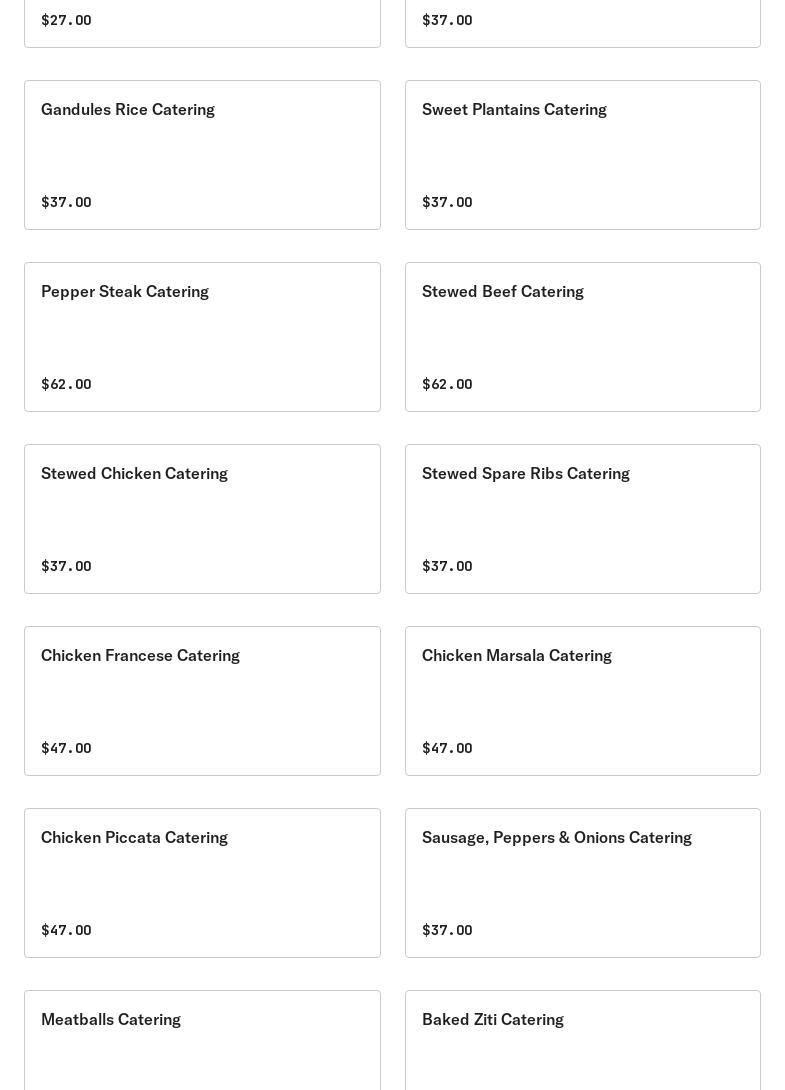Open Chicken Piccata Catering card
Viewport: 785px width, 1090px height.
coord(202,883)
